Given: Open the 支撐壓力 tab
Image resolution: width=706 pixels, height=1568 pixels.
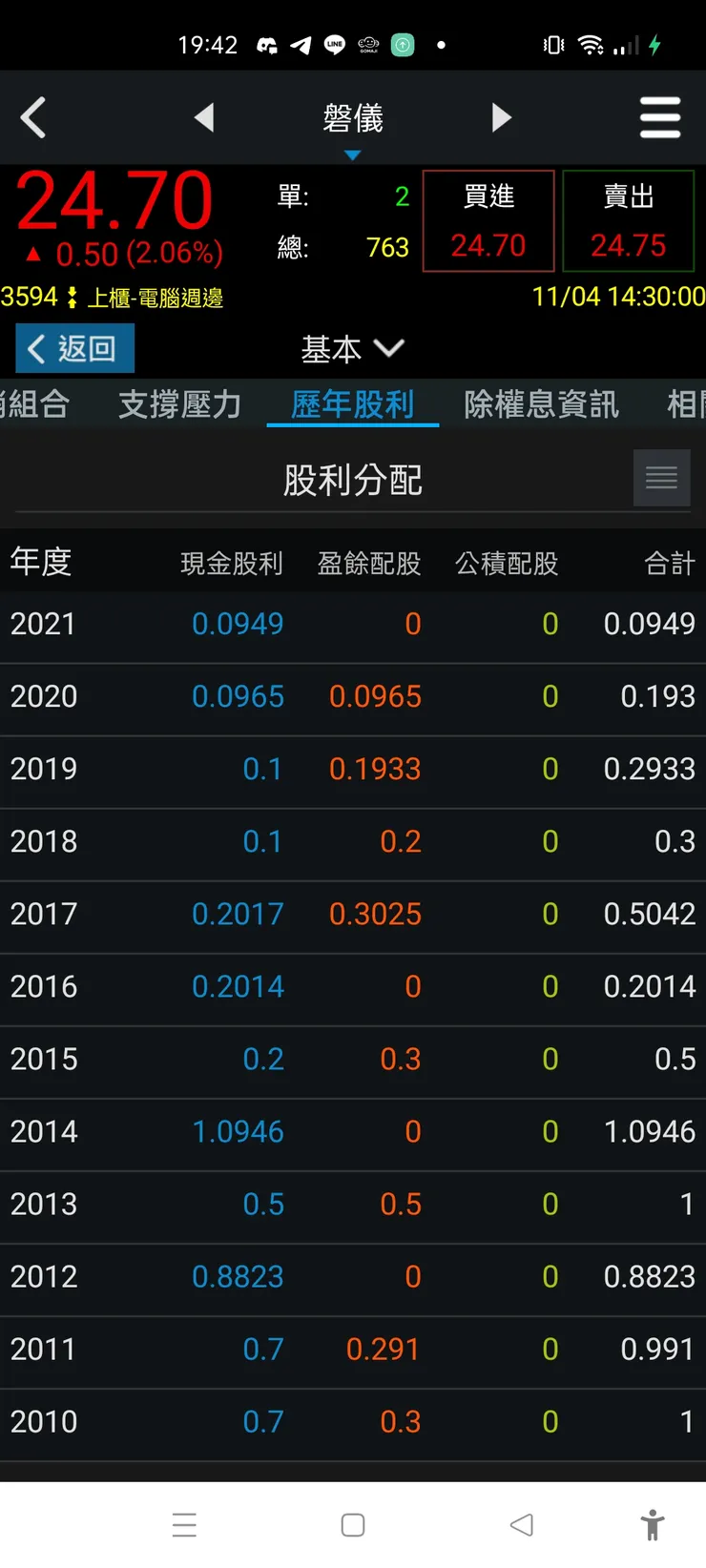Looking at the screenshot, I should (x=179, y=404).
